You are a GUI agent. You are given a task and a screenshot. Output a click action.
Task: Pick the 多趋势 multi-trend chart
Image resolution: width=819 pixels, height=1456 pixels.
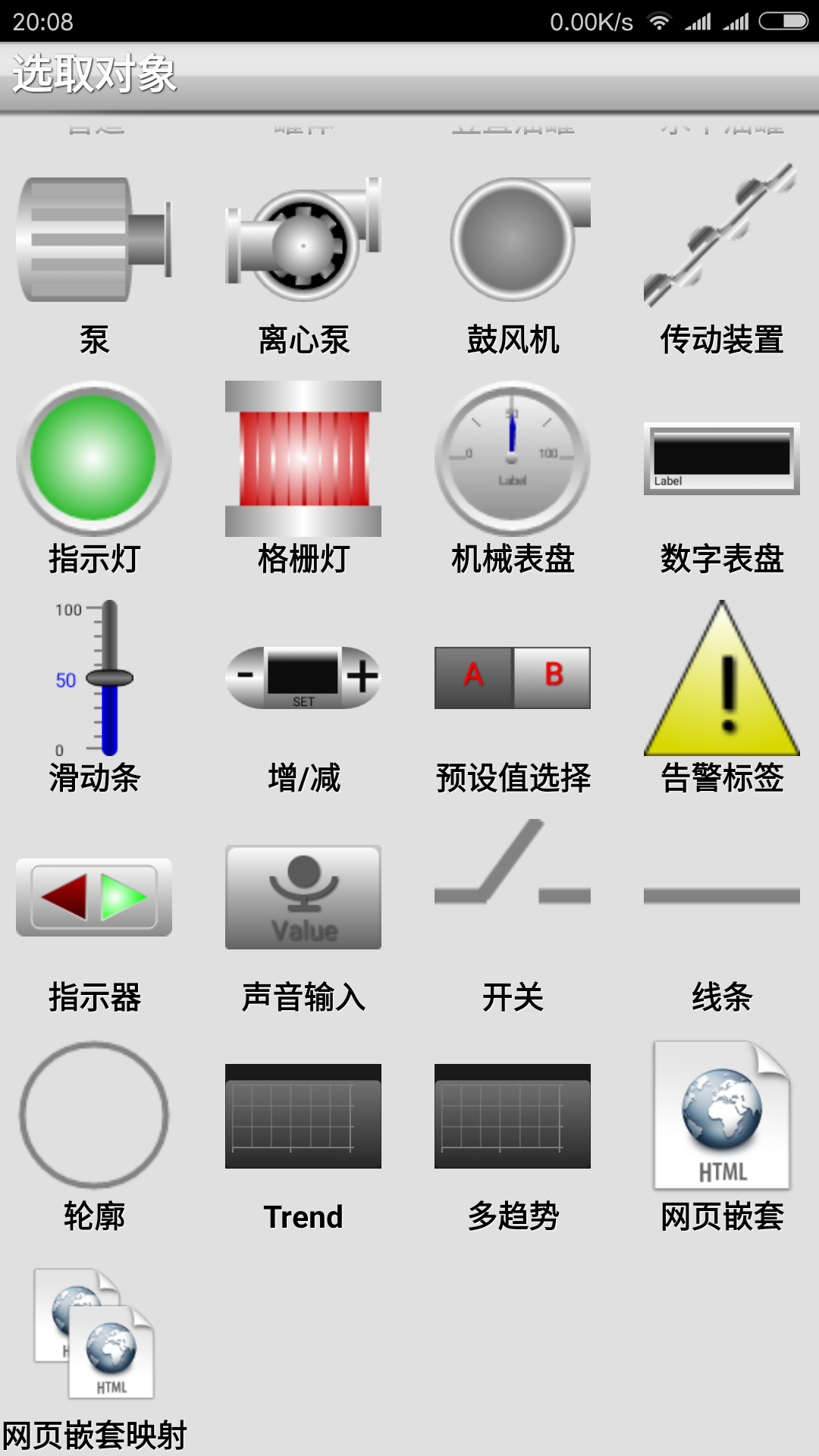(x=513, y=1116)
